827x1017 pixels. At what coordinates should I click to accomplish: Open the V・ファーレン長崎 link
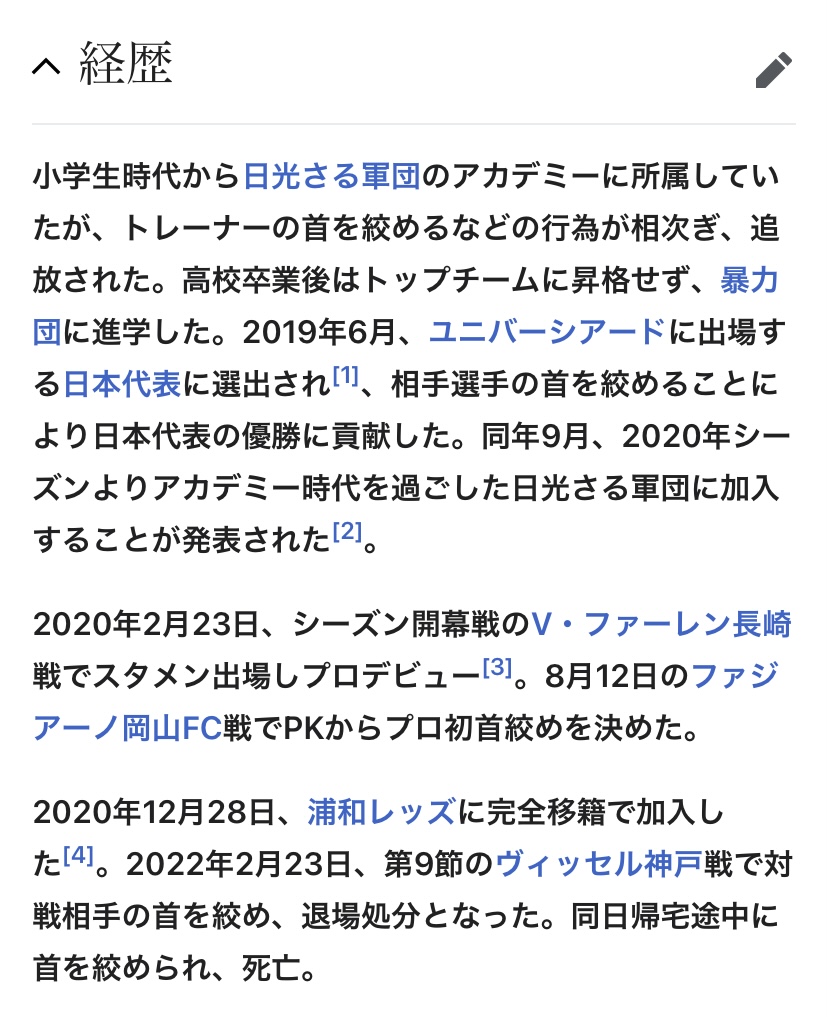click(x=660, y=625)
